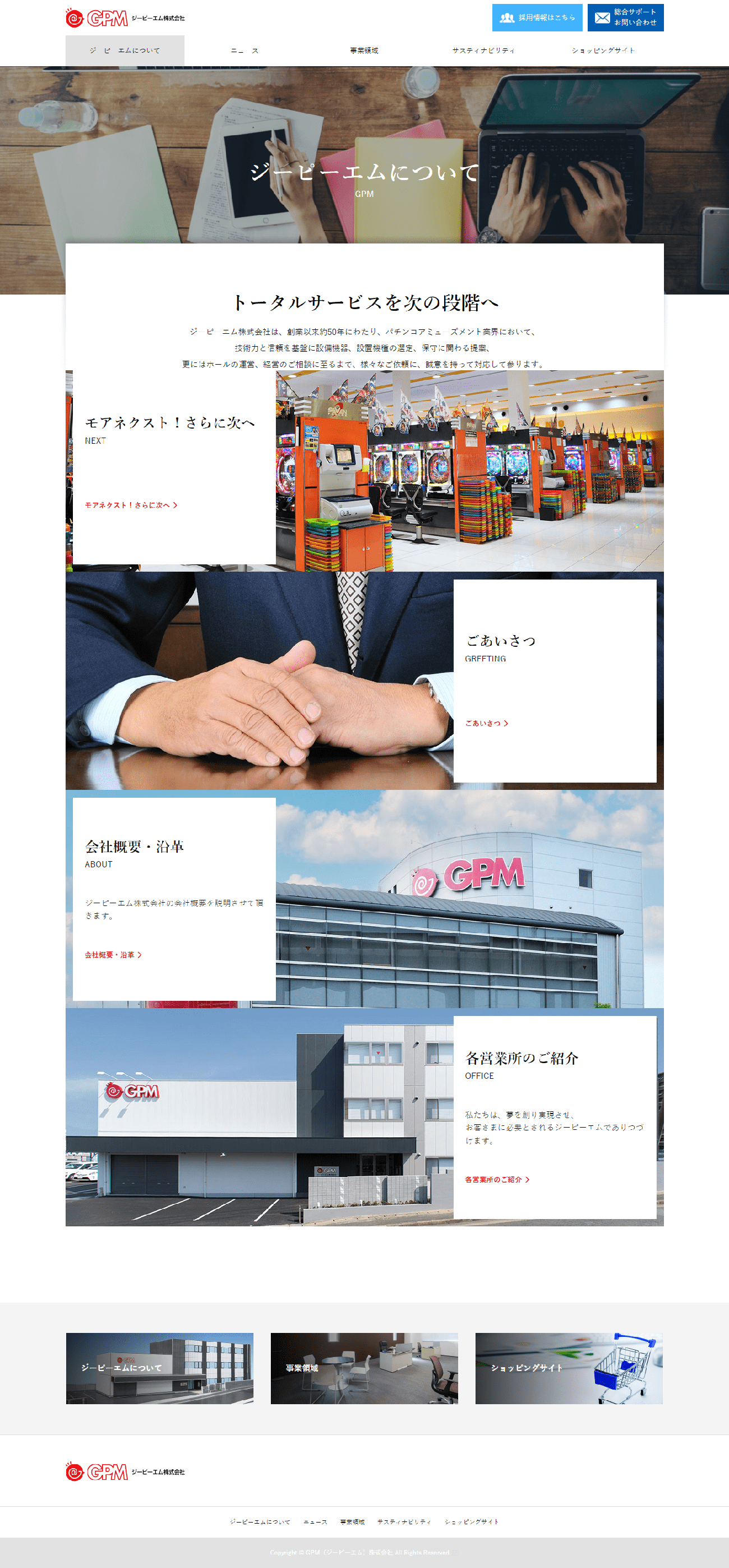
Task: Open the 総合サポート お問い合わせ contact button
Action: point(625,17)
